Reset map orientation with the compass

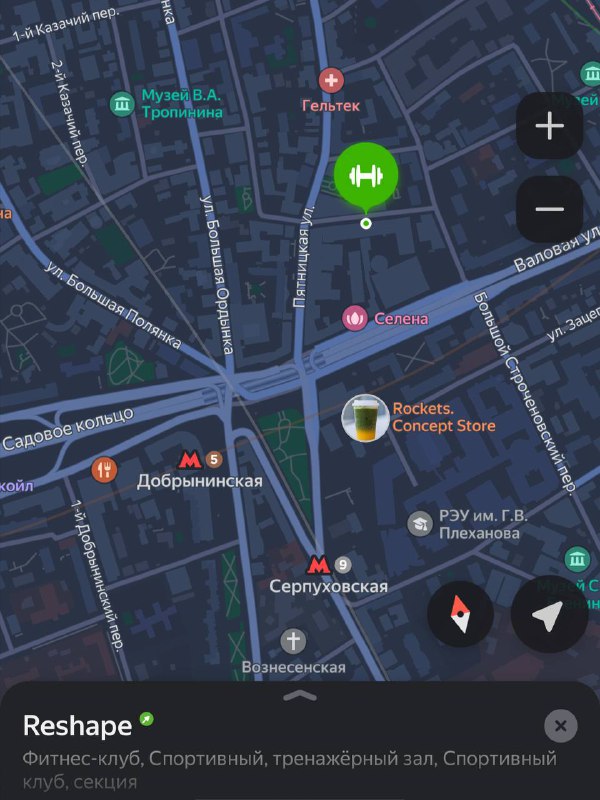click(x=460, y=613)
